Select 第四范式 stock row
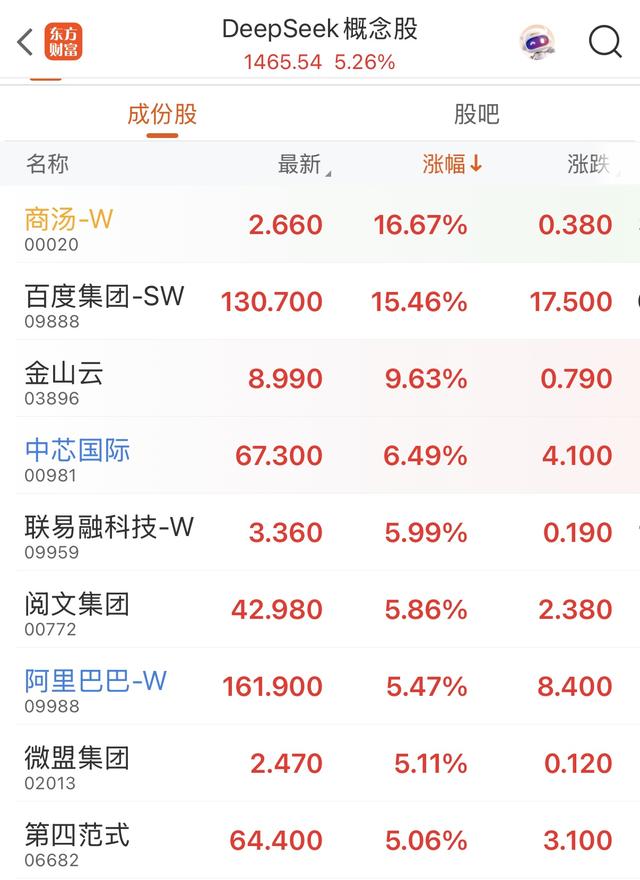This screenshot has height=880, width=640. 77,841
